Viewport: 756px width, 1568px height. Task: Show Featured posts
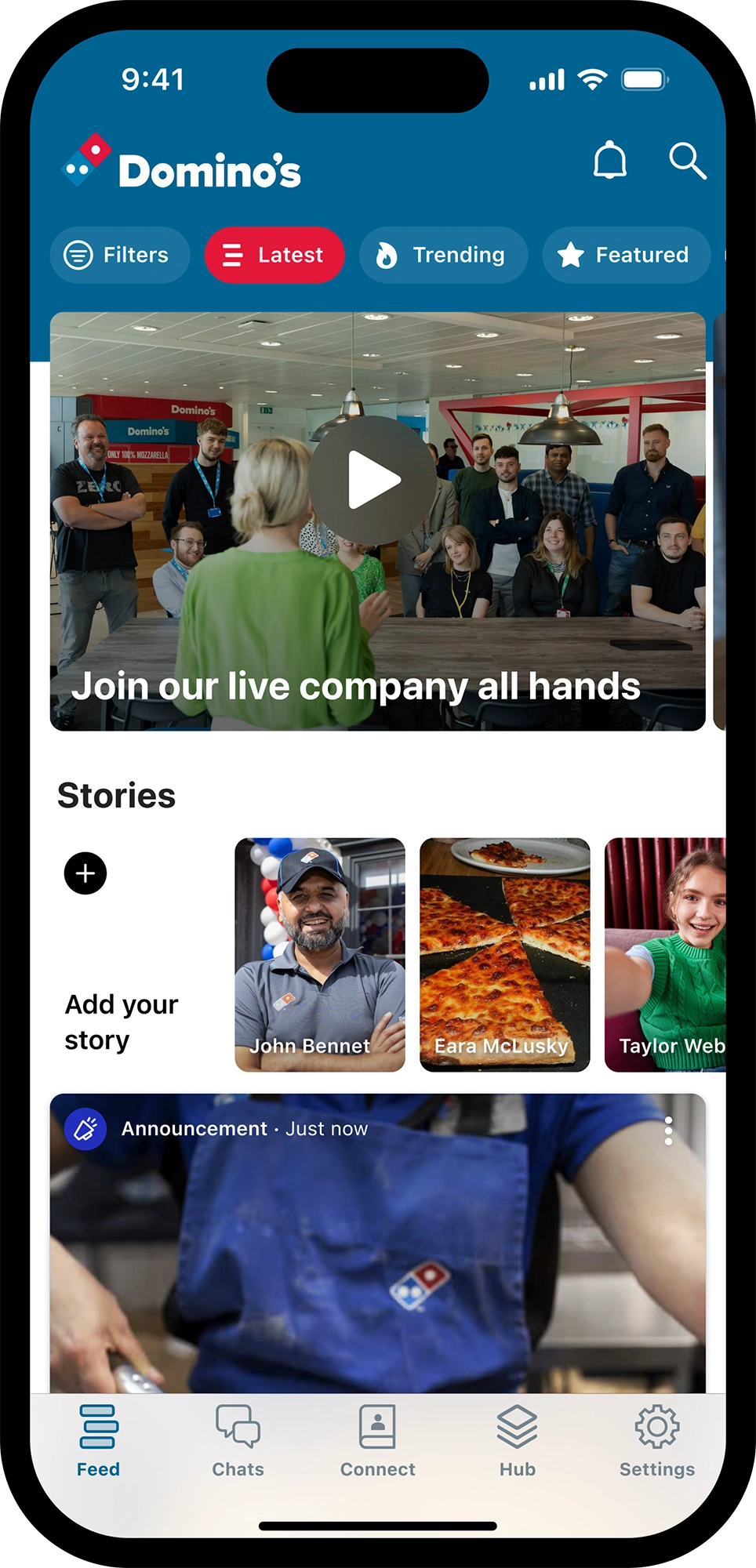pyautogui.click(x=626, y=255)
